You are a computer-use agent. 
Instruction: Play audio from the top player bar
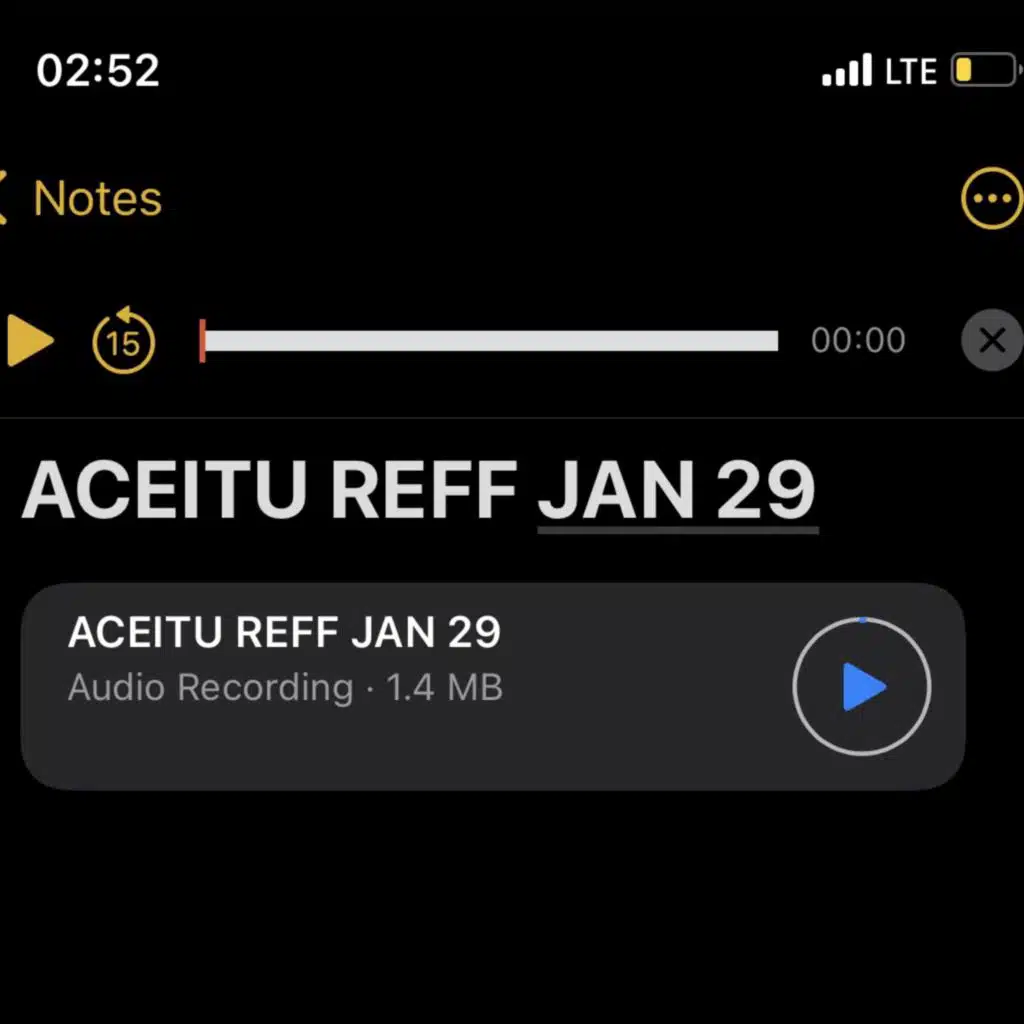click(29, 341)
